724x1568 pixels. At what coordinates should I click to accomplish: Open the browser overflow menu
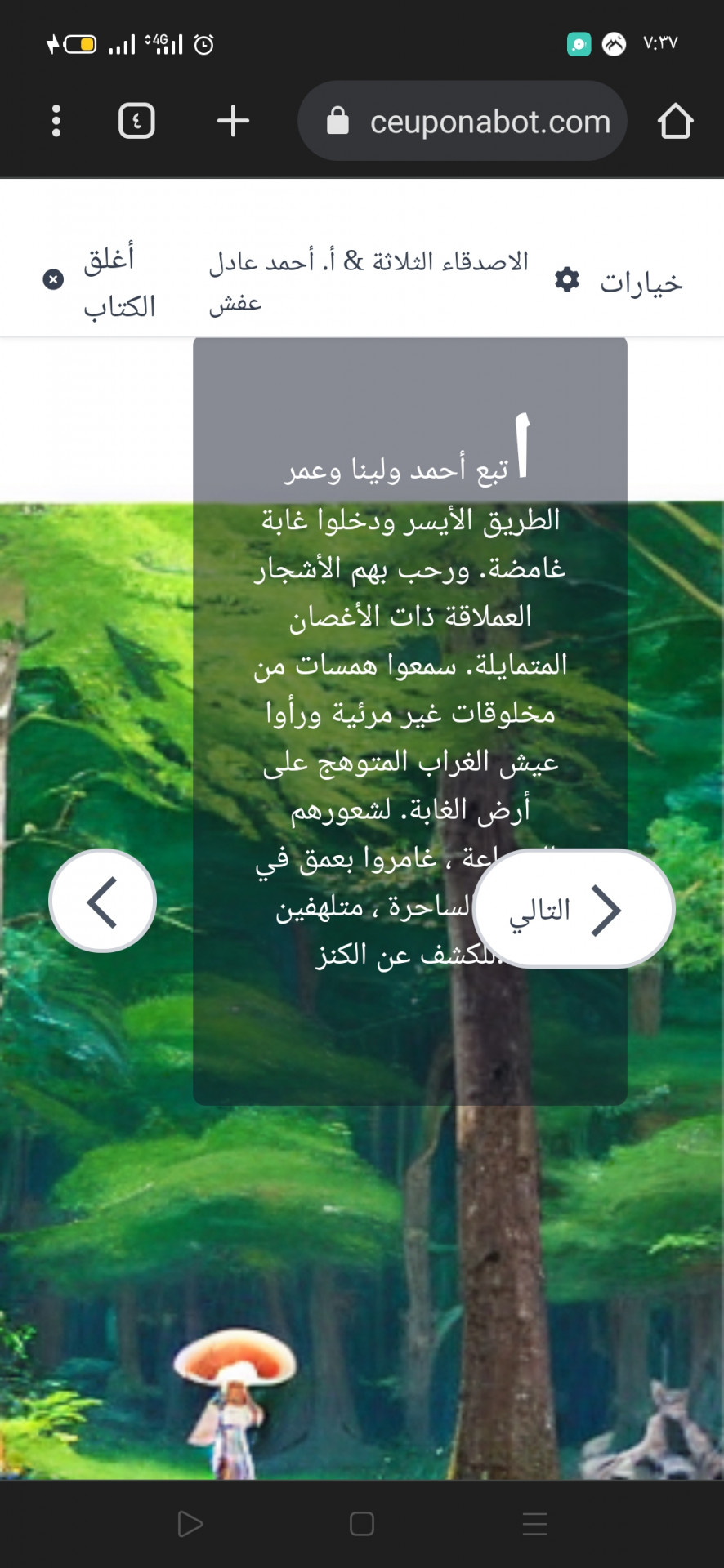tap(56, 121)
